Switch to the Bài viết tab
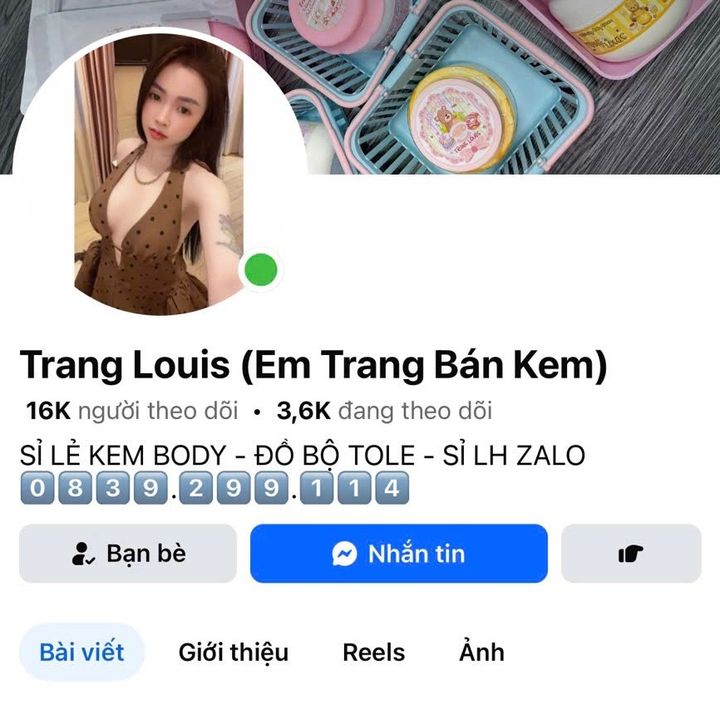The image size is (720, 720). [x=82, y=652]
